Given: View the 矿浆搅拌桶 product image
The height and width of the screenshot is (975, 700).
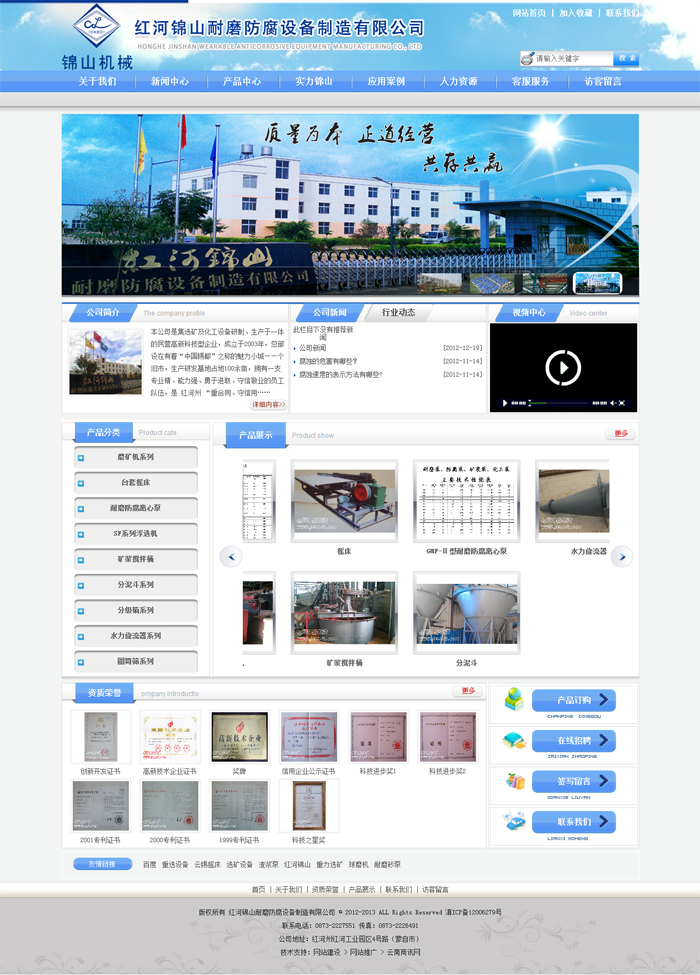Looking at the screenshot, I should pyautogui.click(x=344, y=613).
